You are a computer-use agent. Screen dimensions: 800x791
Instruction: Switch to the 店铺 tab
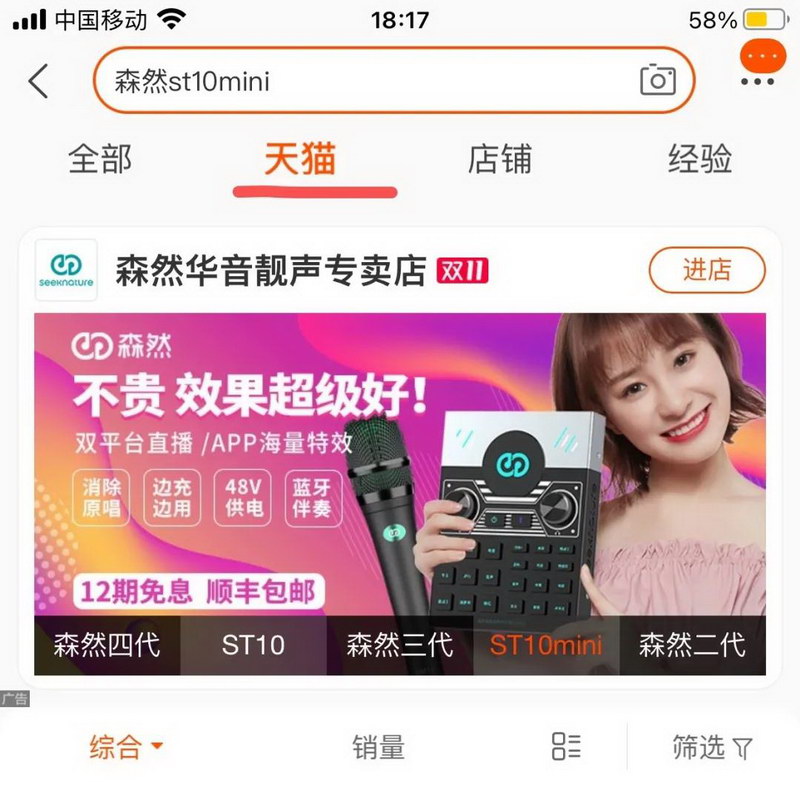500,160
